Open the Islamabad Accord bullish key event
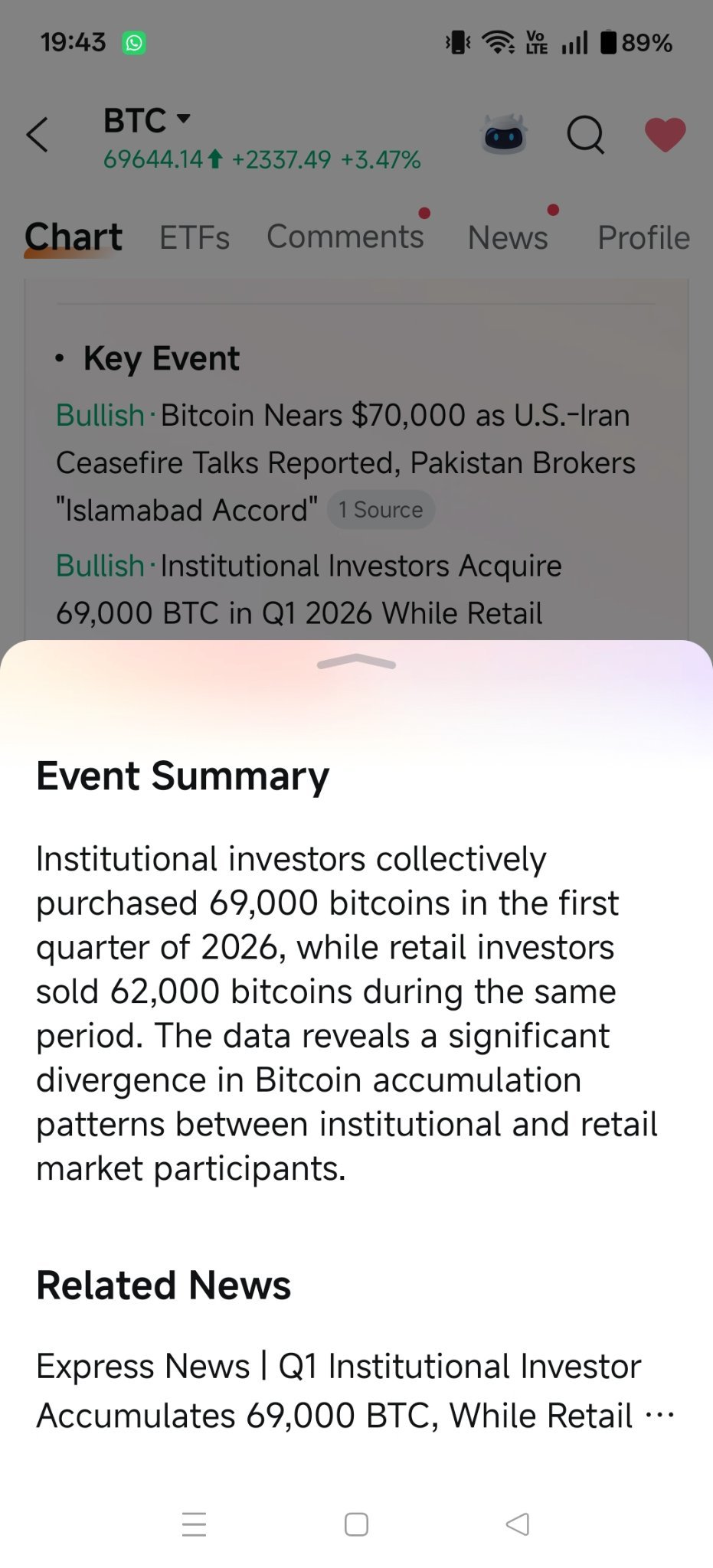The width and height of the screenshot is (713, 1568). [x=345, y=462]
